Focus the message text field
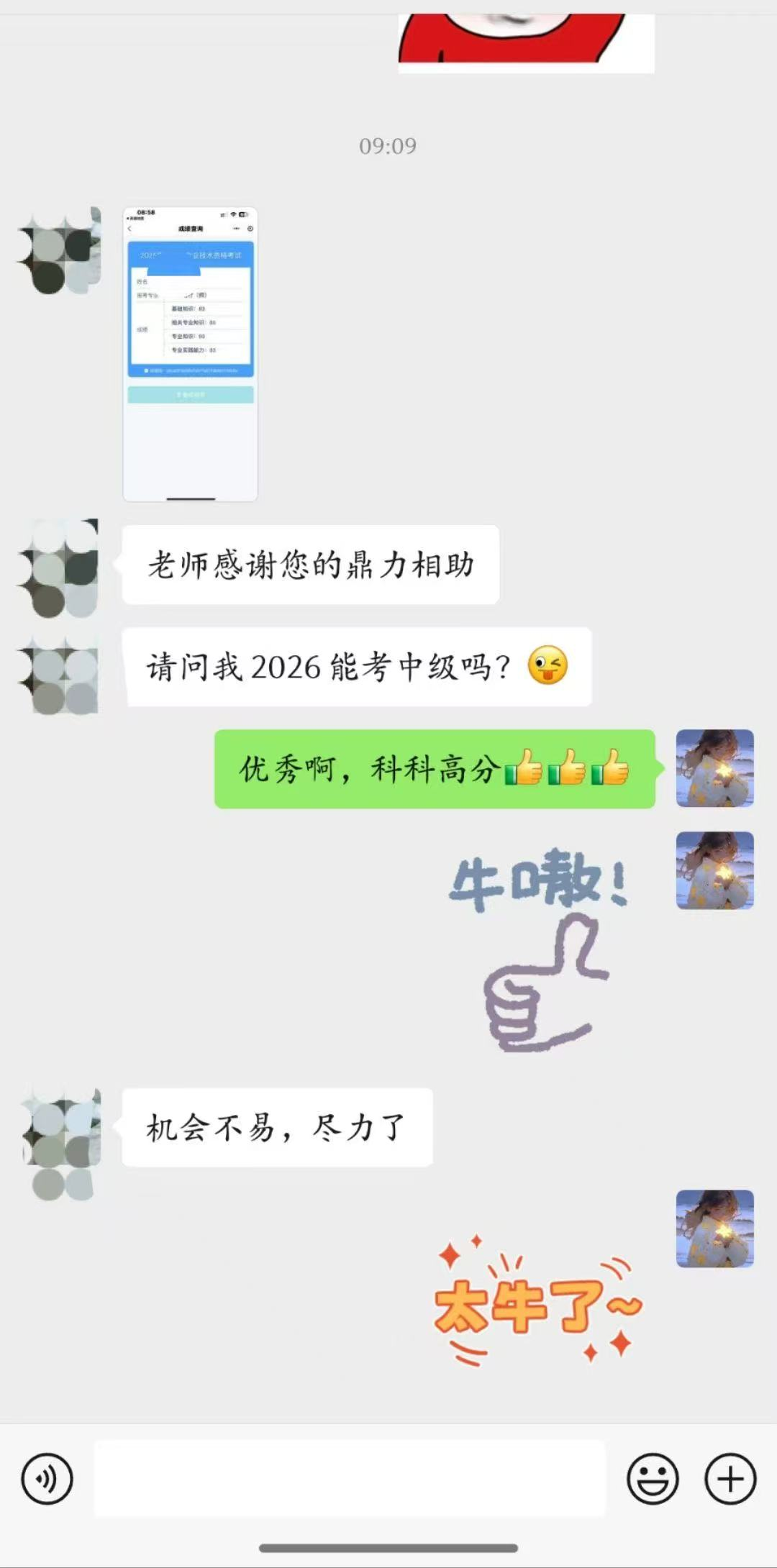Image resolution: width=777 pixels, height=1568 pixels. (x=350, y=1479)
